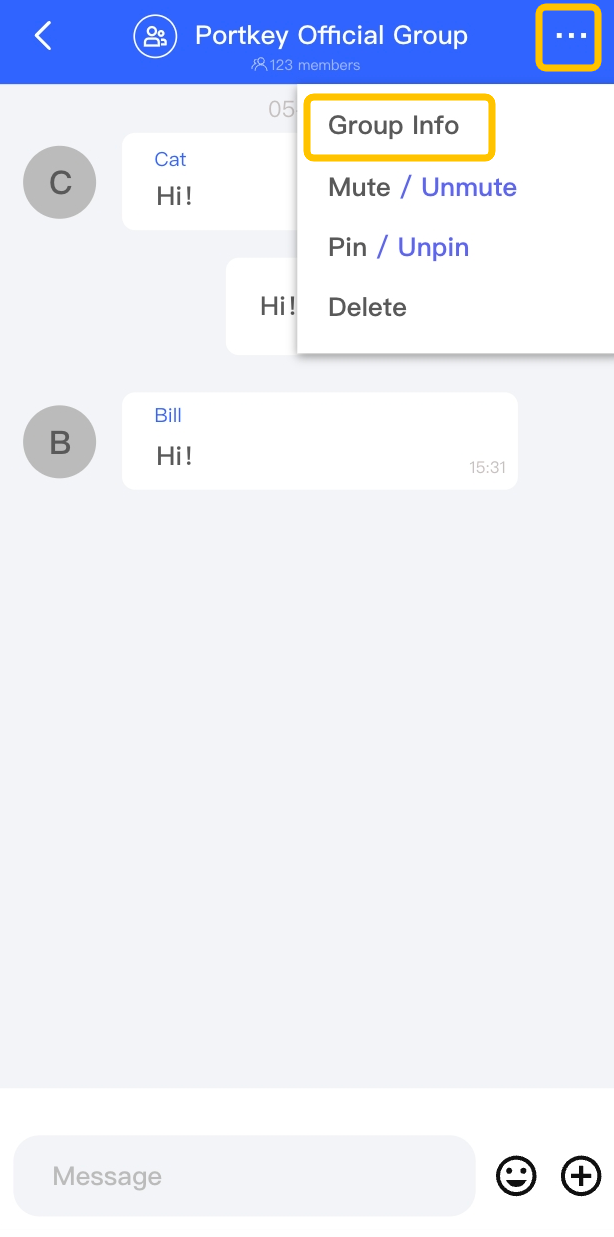
Task: Open the emoji picker
Action: point(517,1176)
